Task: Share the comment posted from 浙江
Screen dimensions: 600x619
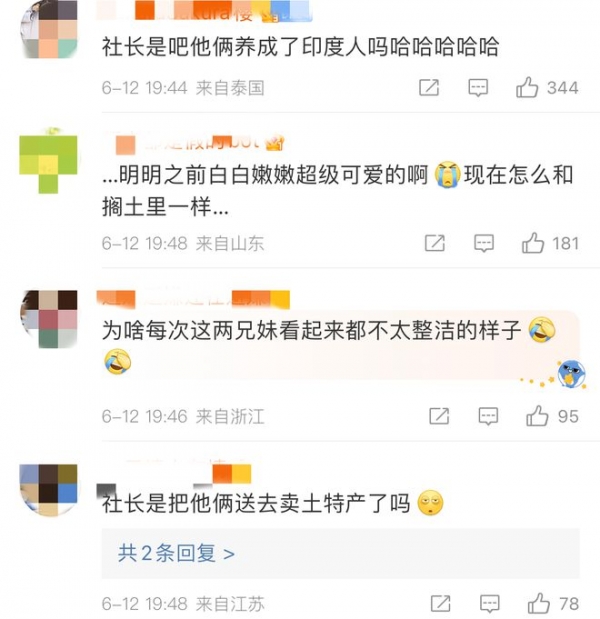Action: click(439, 416)
